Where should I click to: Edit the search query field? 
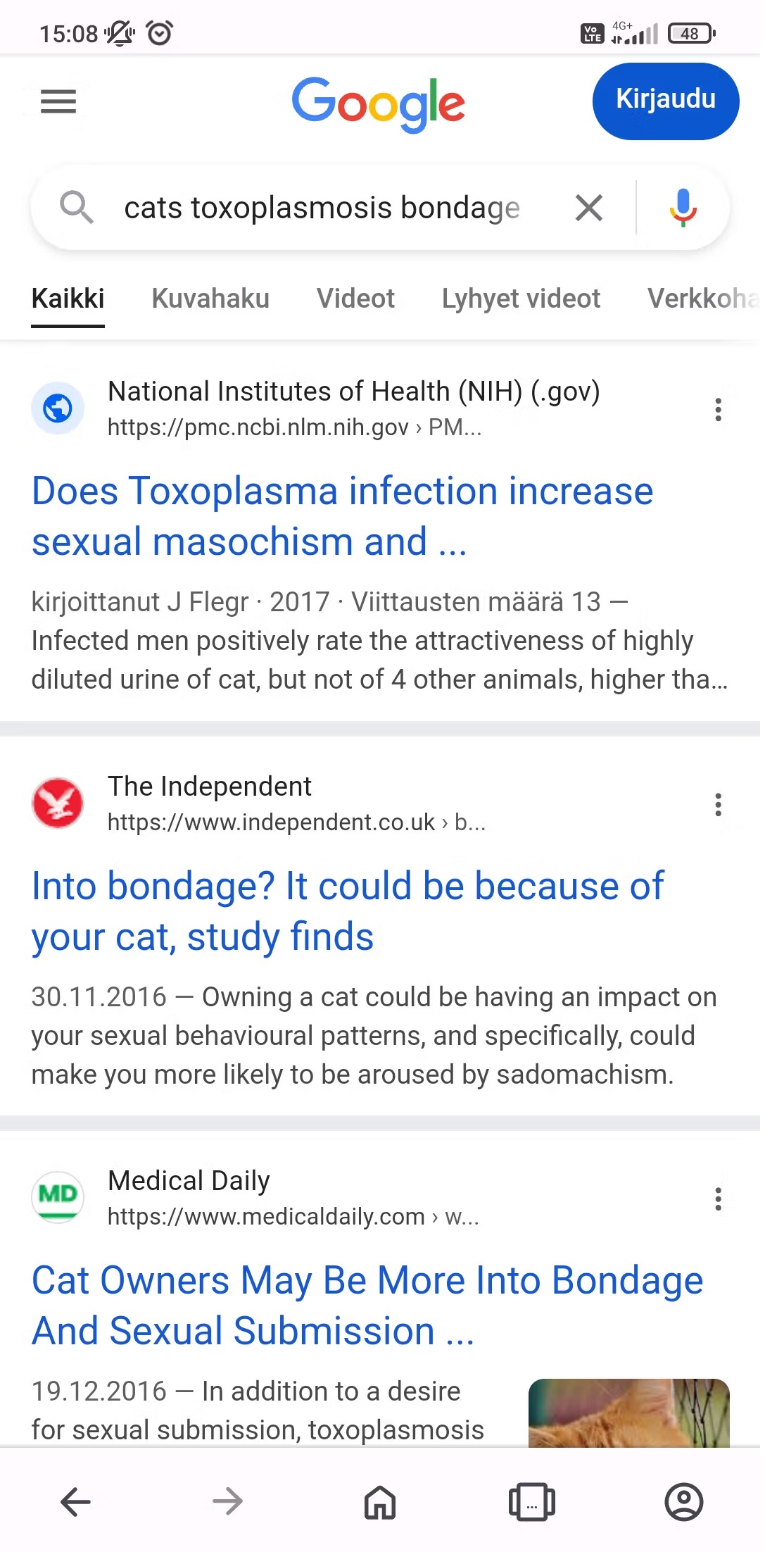pyautogui.click(x=322, y=208)
